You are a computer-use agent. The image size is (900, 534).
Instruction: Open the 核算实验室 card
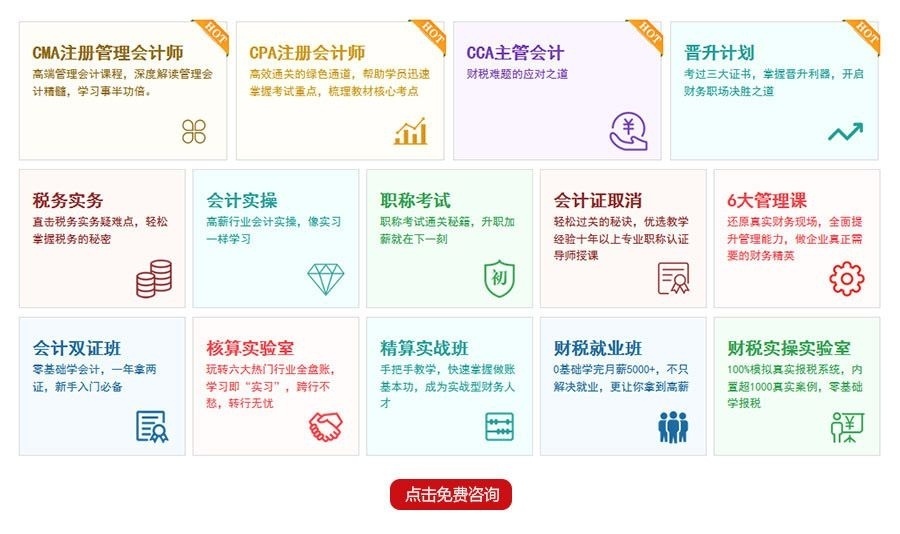coord(275,386)
